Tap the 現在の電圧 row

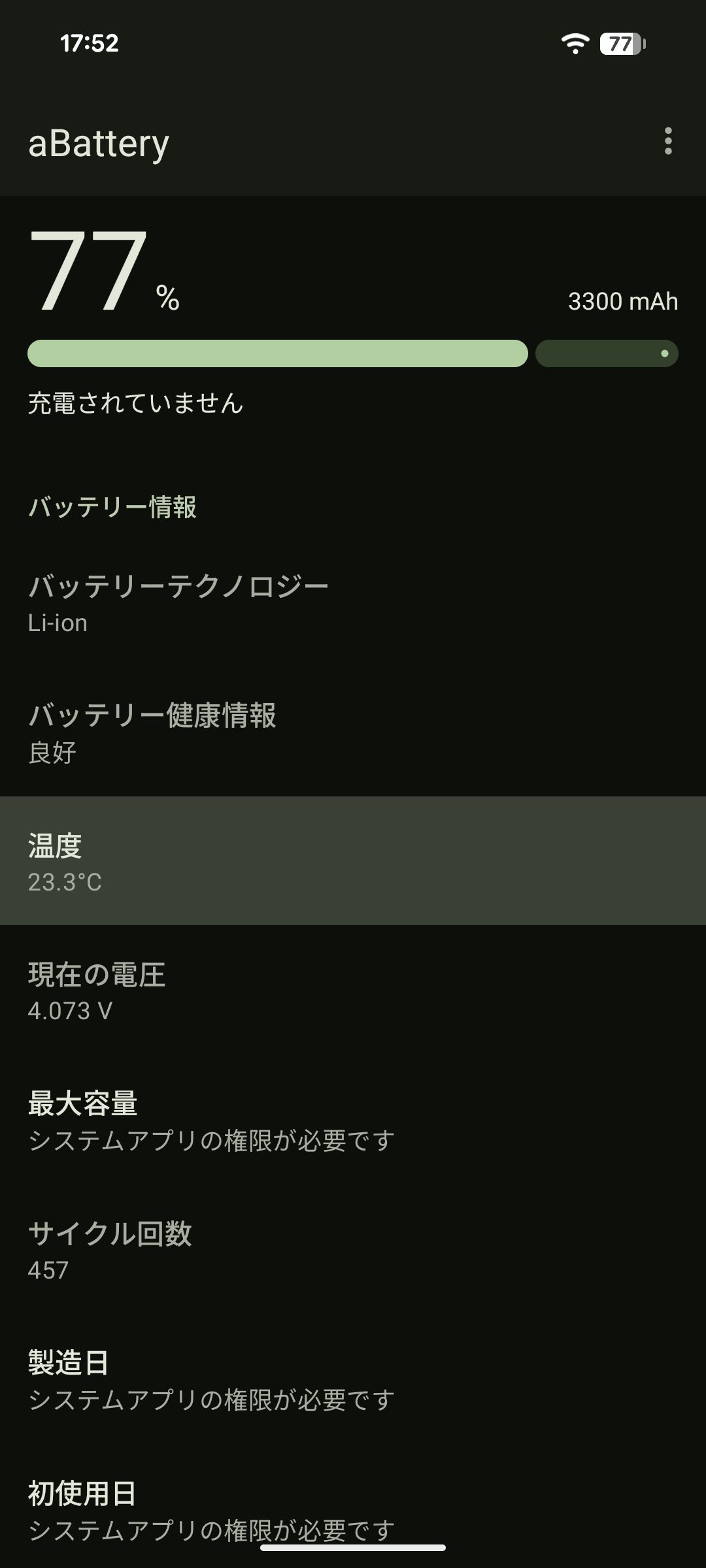353,990
